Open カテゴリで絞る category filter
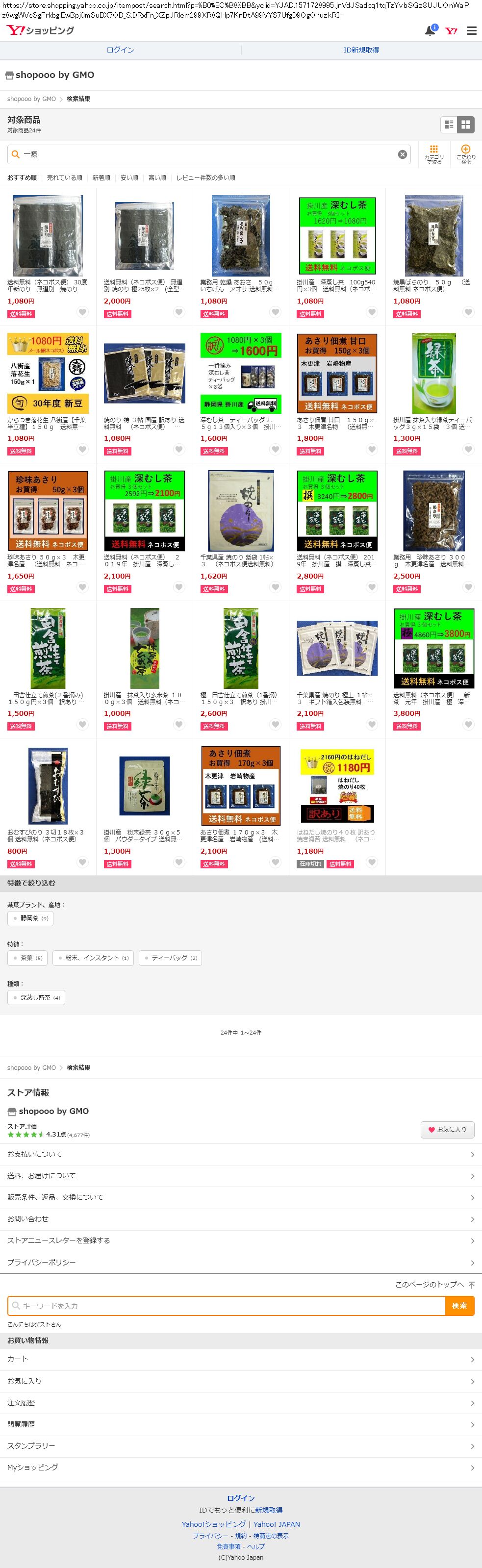The image size is (482, 1568). (x=434, y=154)
